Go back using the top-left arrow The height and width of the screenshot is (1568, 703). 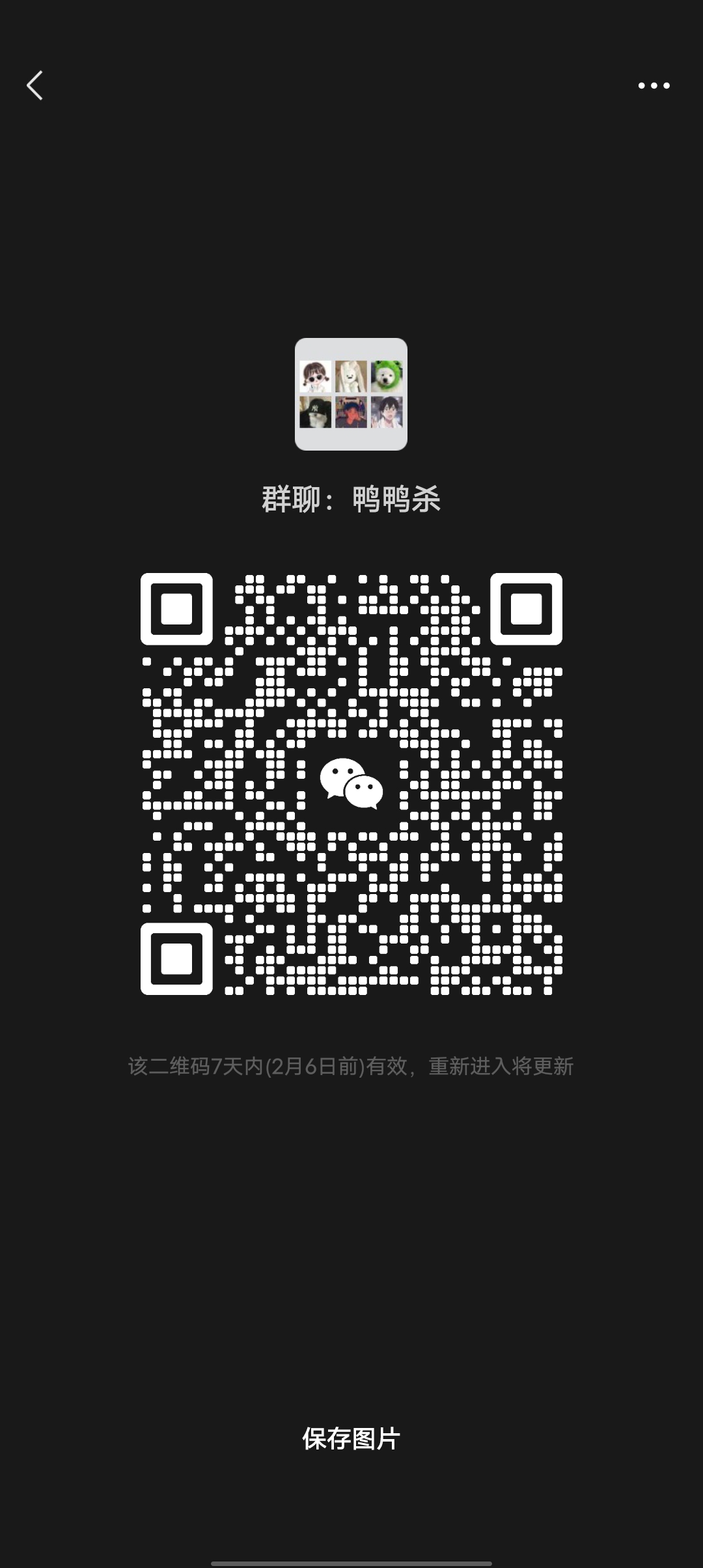coord(35,85)
